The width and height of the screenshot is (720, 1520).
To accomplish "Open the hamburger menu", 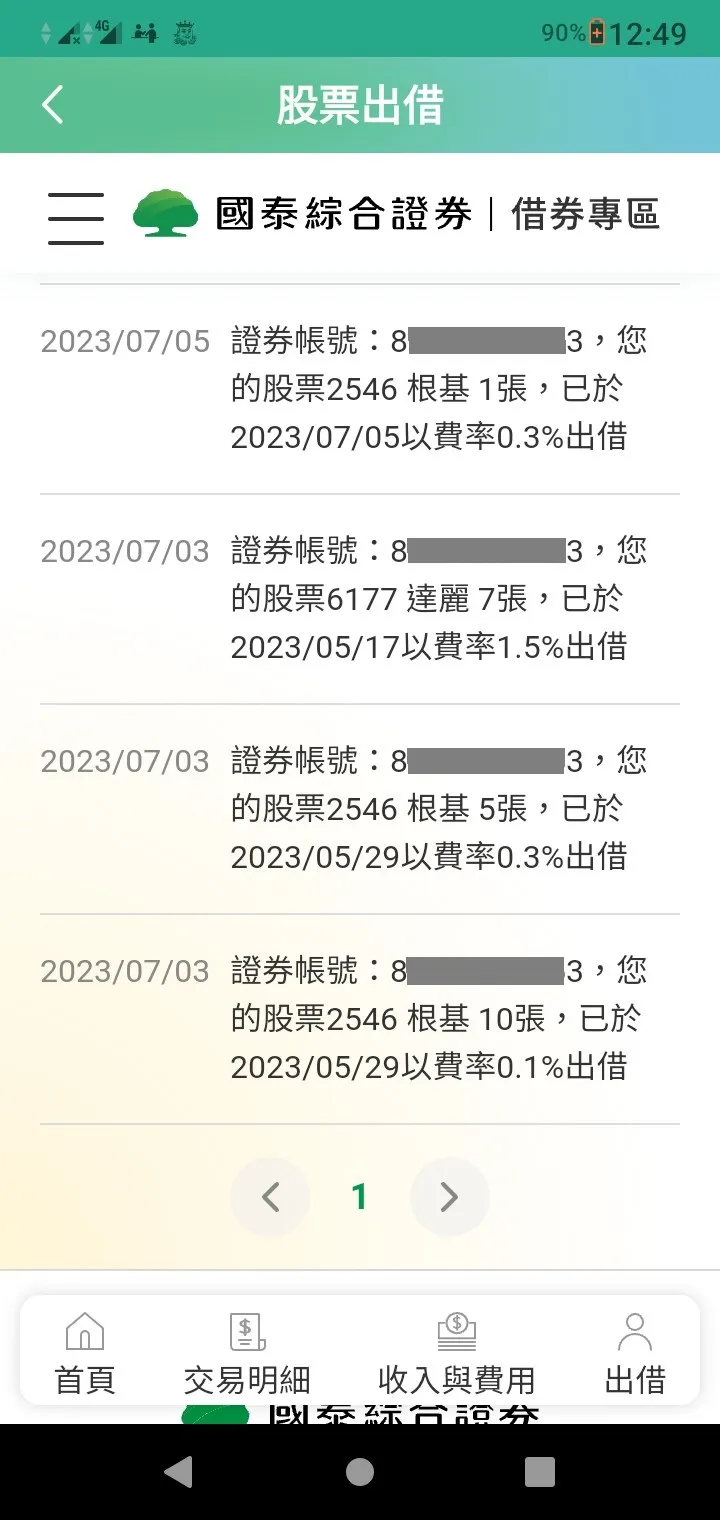I will [75, 215].
